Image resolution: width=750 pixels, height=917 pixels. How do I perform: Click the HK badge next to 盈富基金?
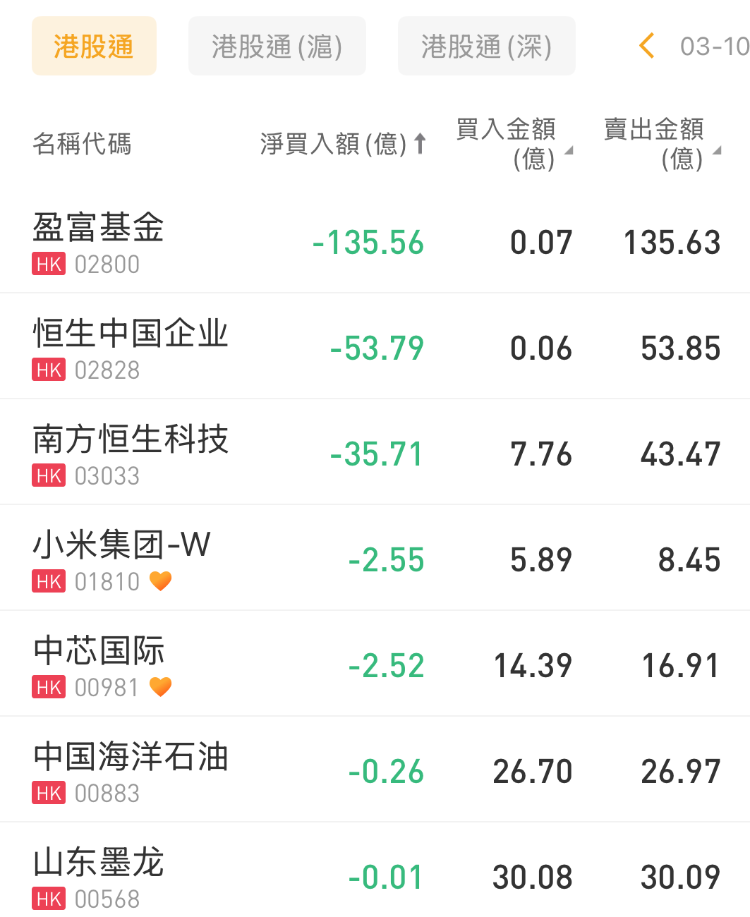tap(48, 265)
